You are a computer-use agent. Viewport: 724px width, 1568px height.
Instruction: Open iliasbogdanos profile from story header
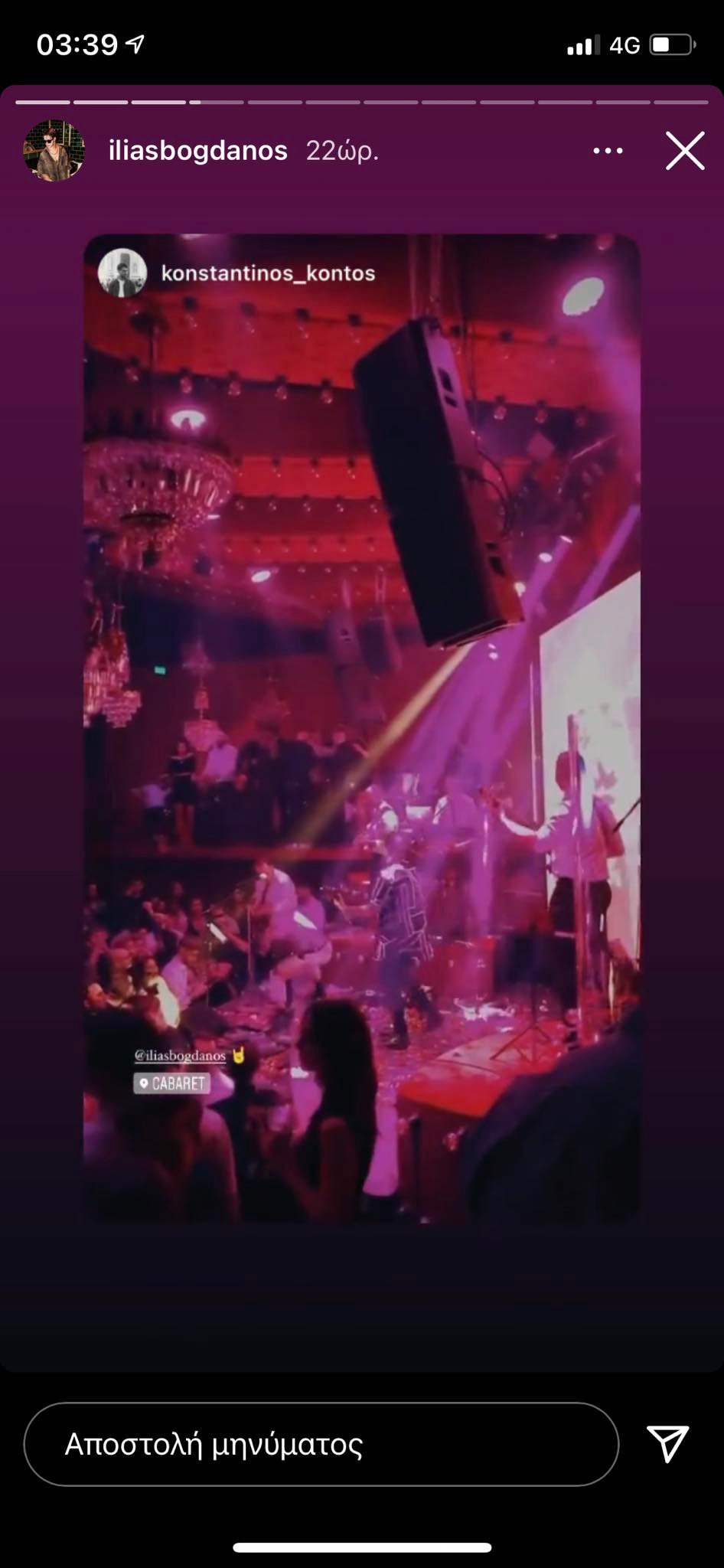coord(198,151)
